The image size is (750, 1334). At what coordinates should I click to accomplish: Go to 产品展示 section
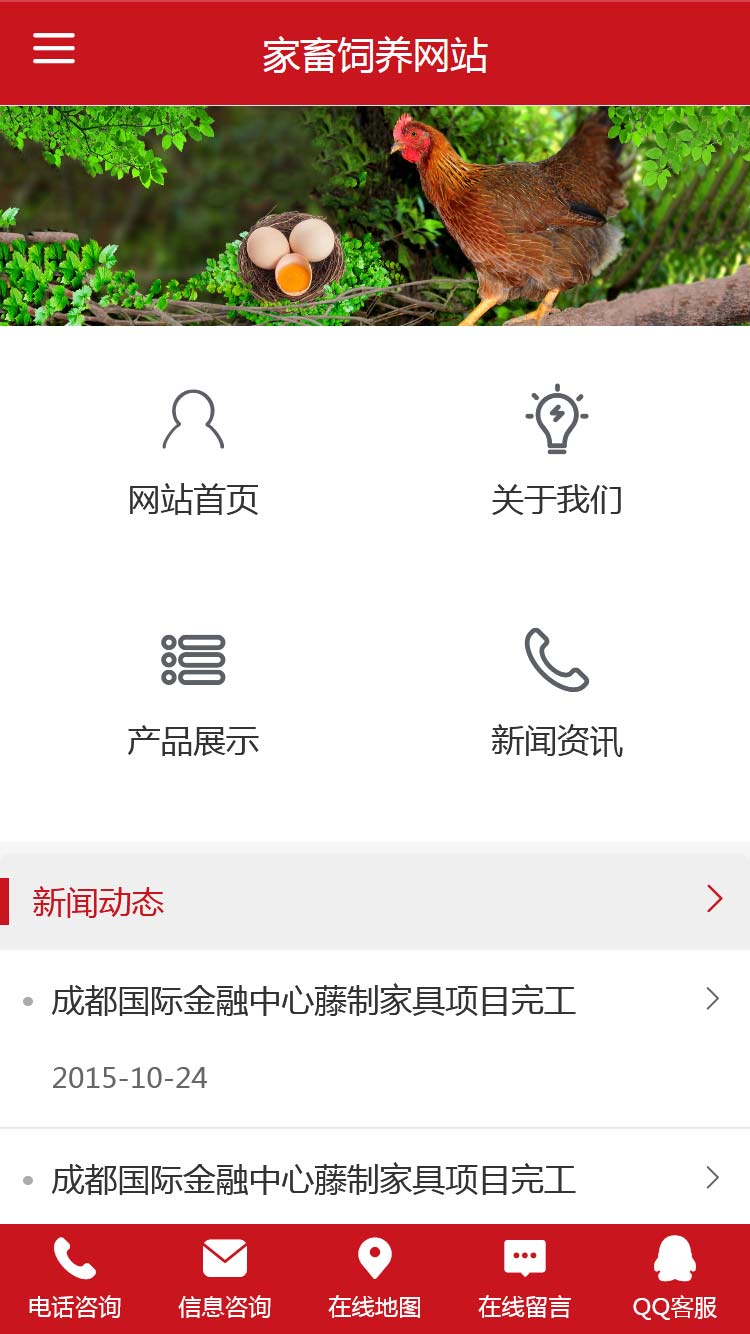(193, 694)
